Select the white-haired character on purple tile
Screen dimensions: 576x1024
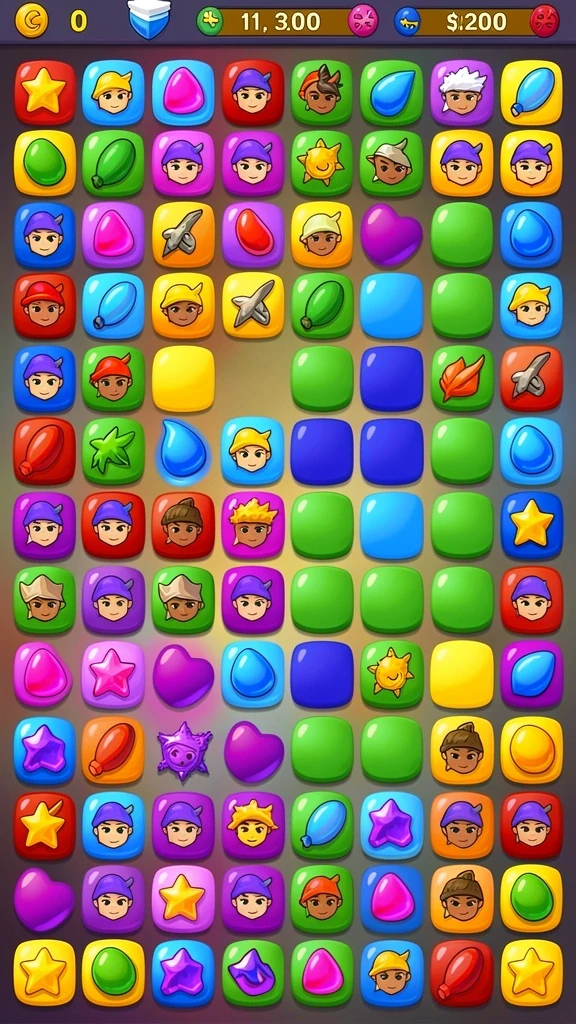[x=463, y=92]
